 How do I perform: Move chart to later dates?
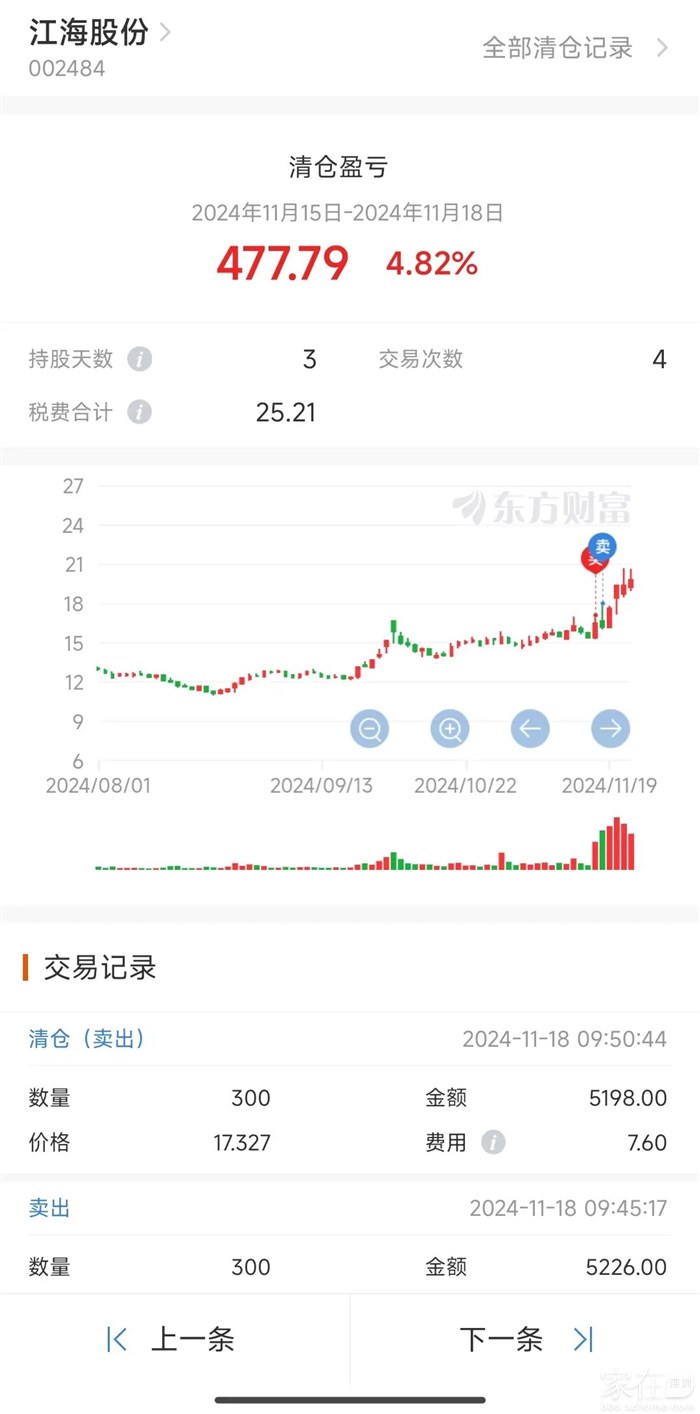[610, 729]
